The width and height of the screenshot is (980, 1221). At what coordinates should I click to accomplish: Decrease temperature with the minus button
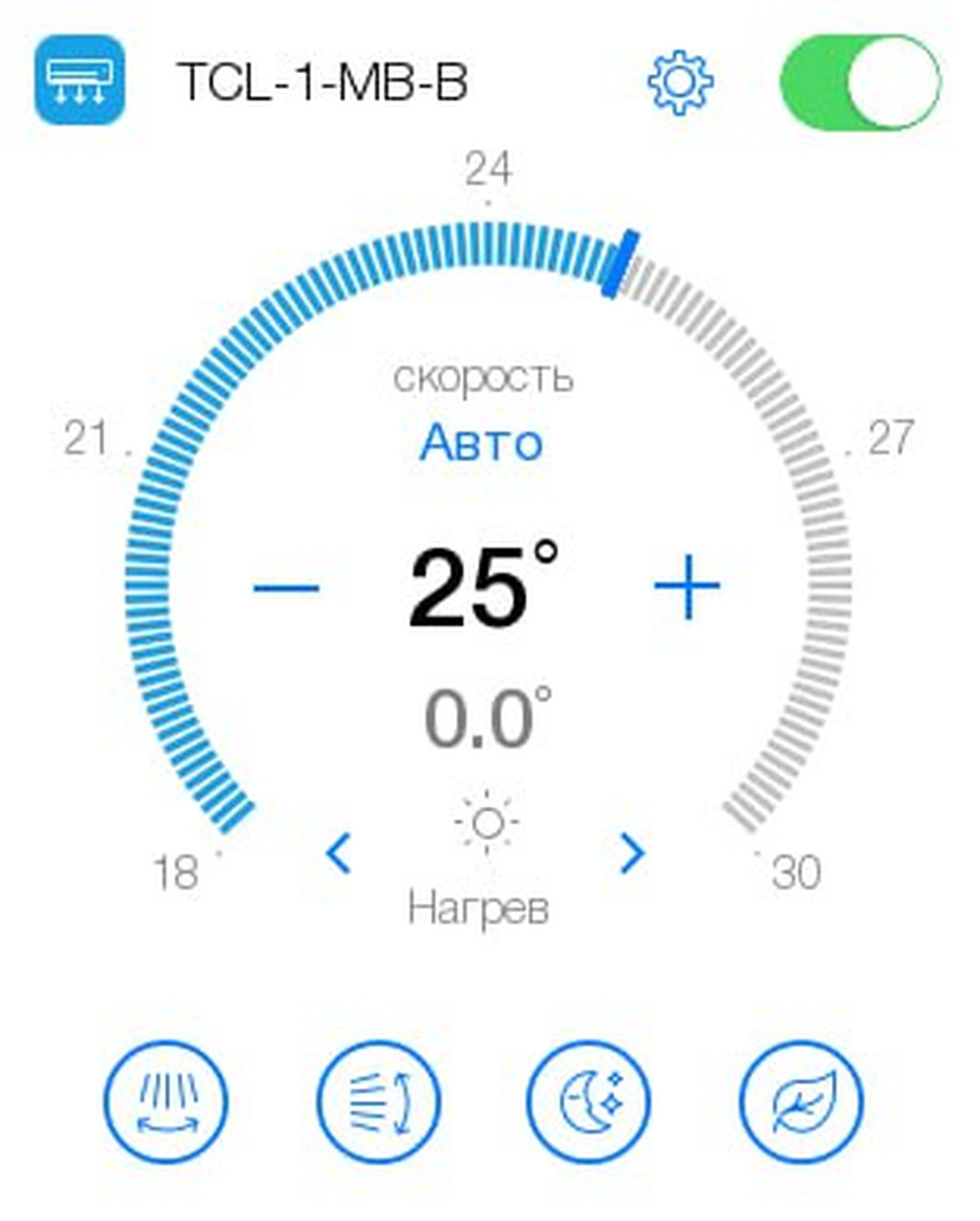[x=286, y=588]
